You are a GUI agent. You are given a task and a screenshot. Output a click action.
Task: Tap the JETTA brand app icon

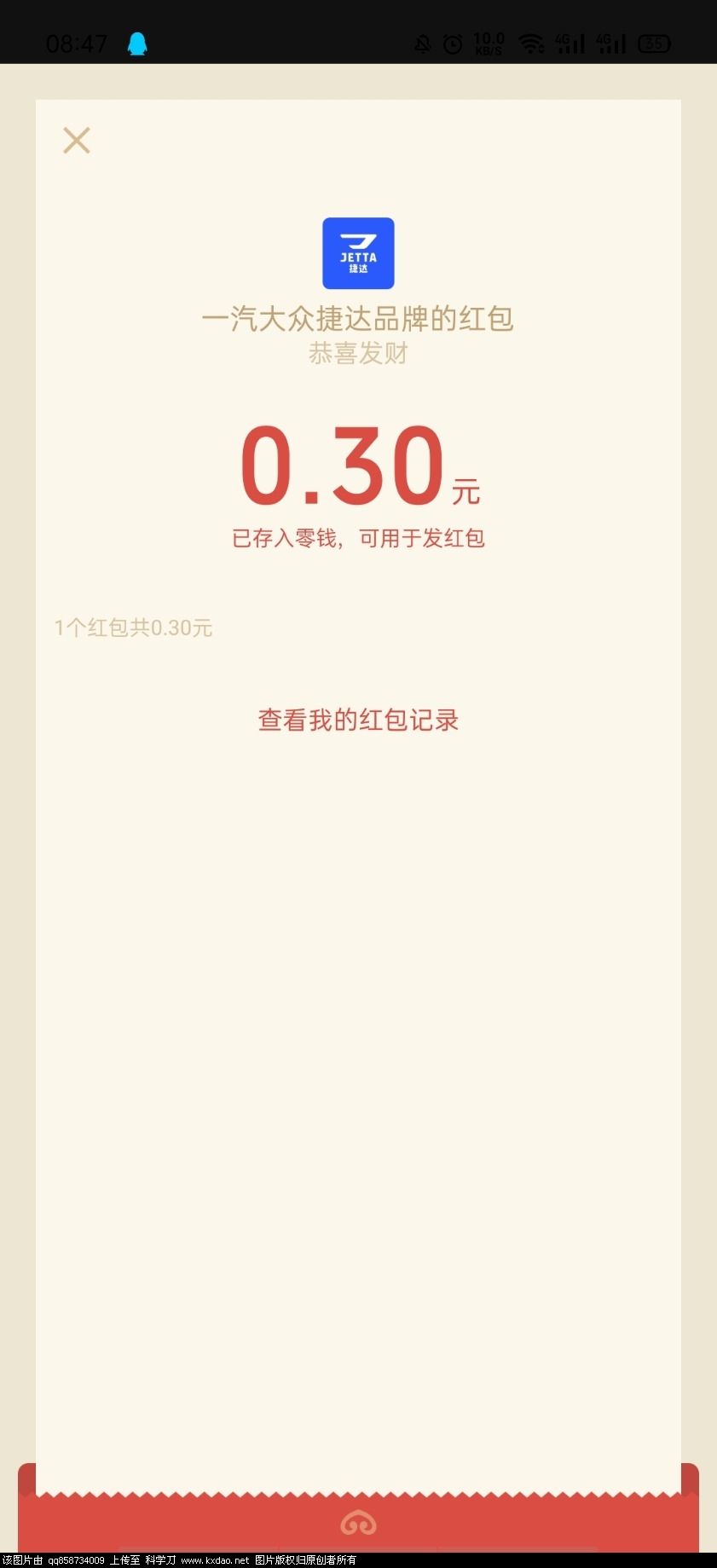point(358,252)
